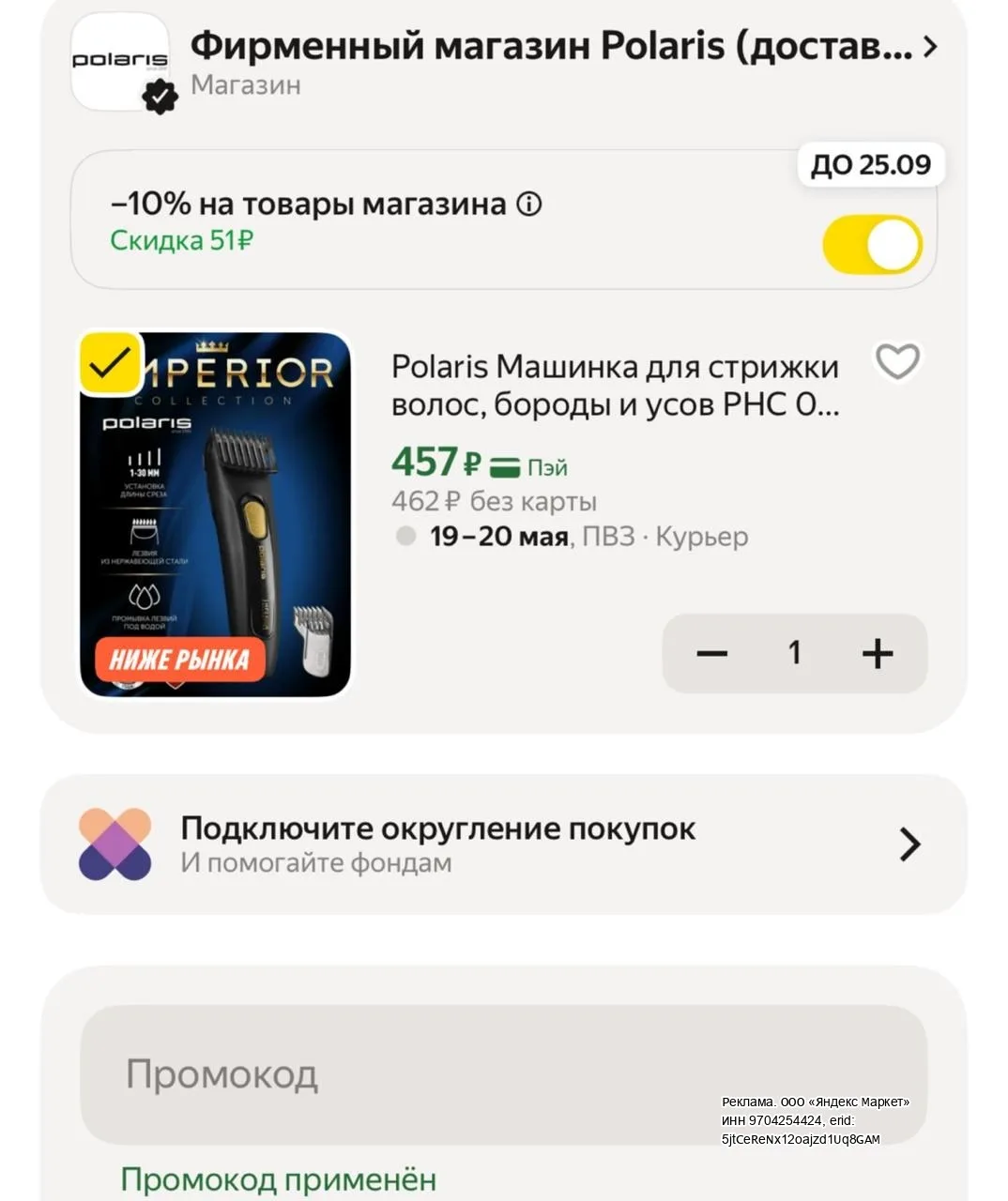This screenshot has width=1008, height=1201.
Task: Show info about the −10% store discount
Action: [x=529, y=204]
